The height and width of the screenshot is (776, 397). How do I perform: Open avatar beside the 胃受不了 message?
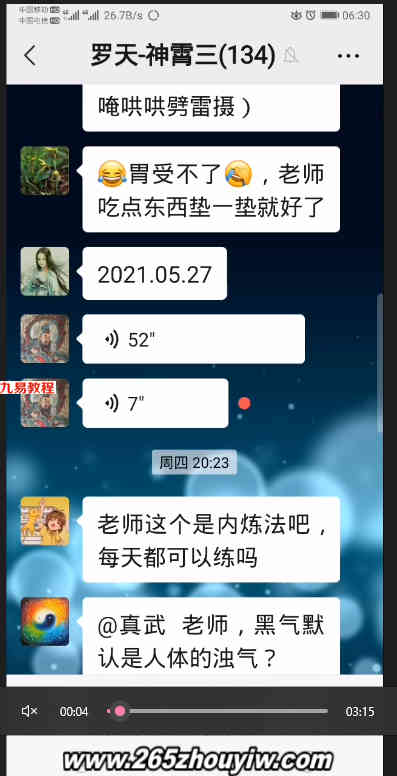45,171
